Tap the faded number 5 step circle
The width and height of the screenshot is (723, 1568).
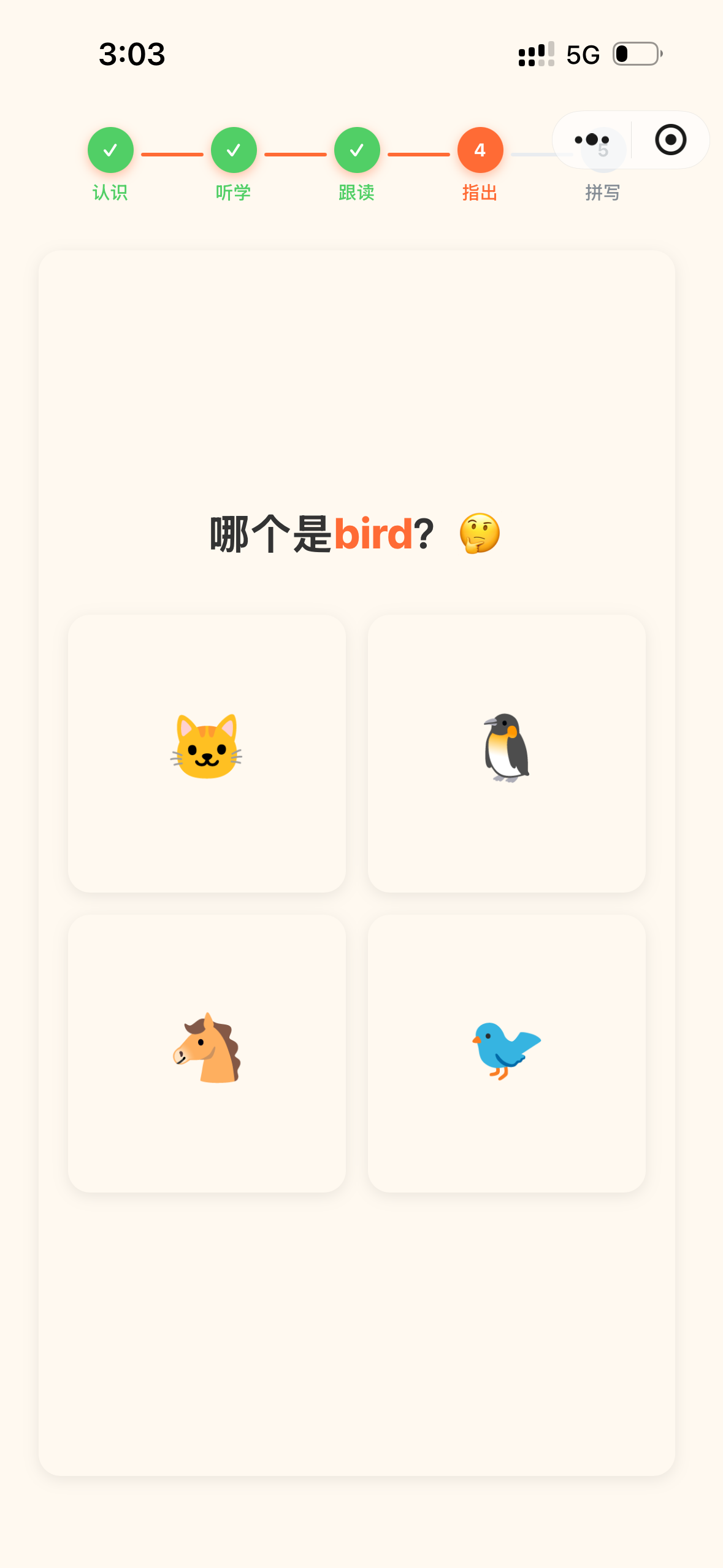click(602, 149)
